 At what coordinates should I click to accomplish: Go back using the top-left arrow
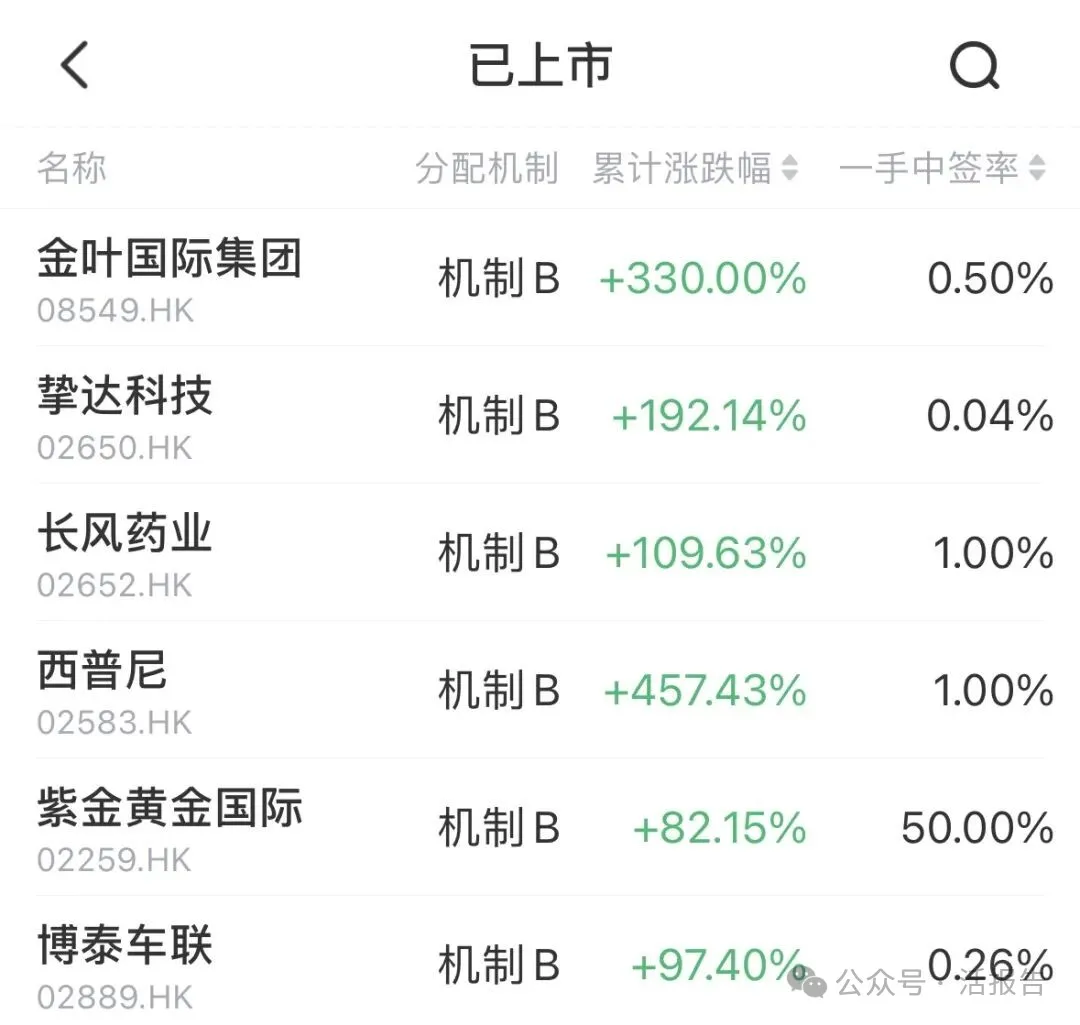[x=75, y=66]
